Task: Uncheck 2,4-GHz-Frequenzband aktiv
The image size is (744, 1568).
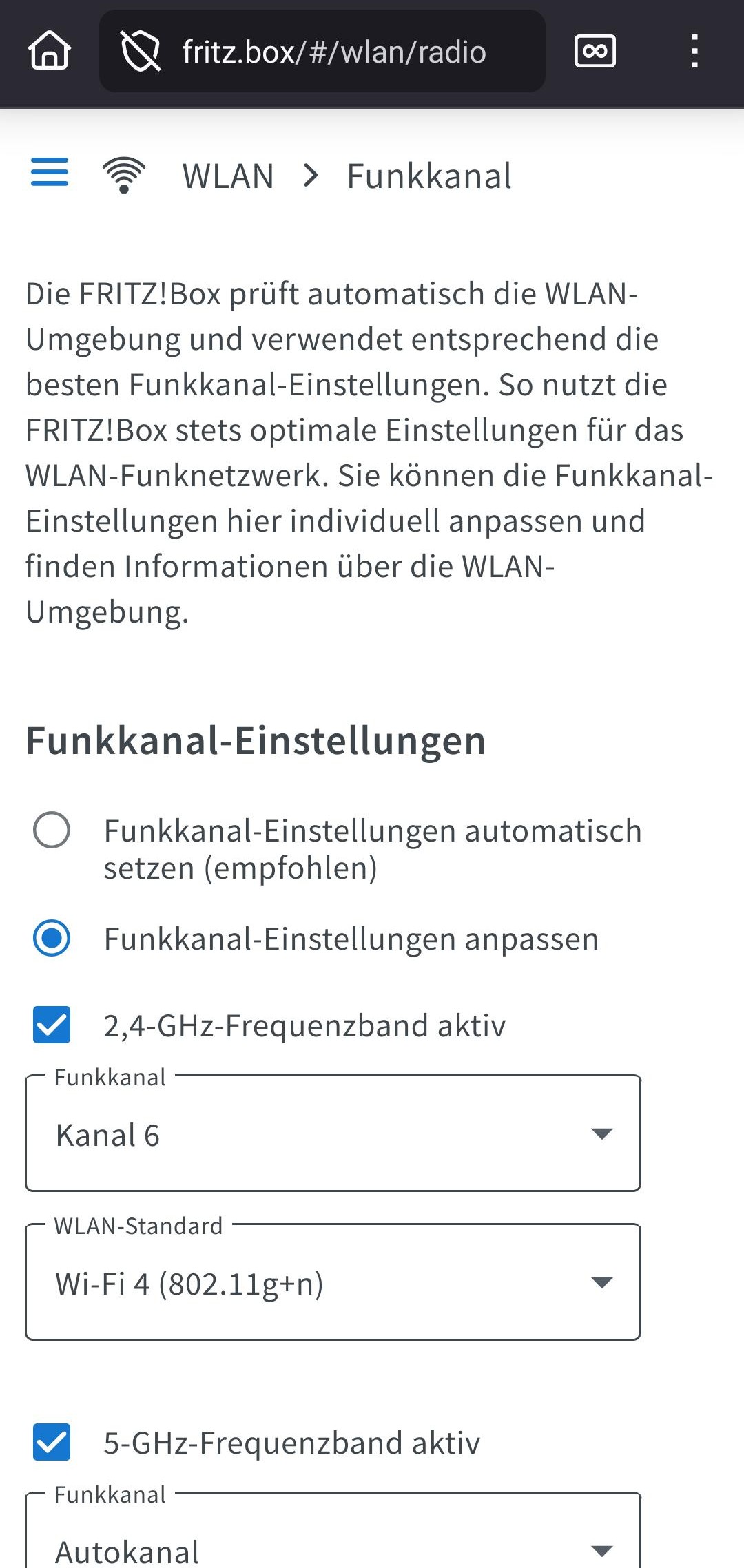Action: tap(52, 1025)
